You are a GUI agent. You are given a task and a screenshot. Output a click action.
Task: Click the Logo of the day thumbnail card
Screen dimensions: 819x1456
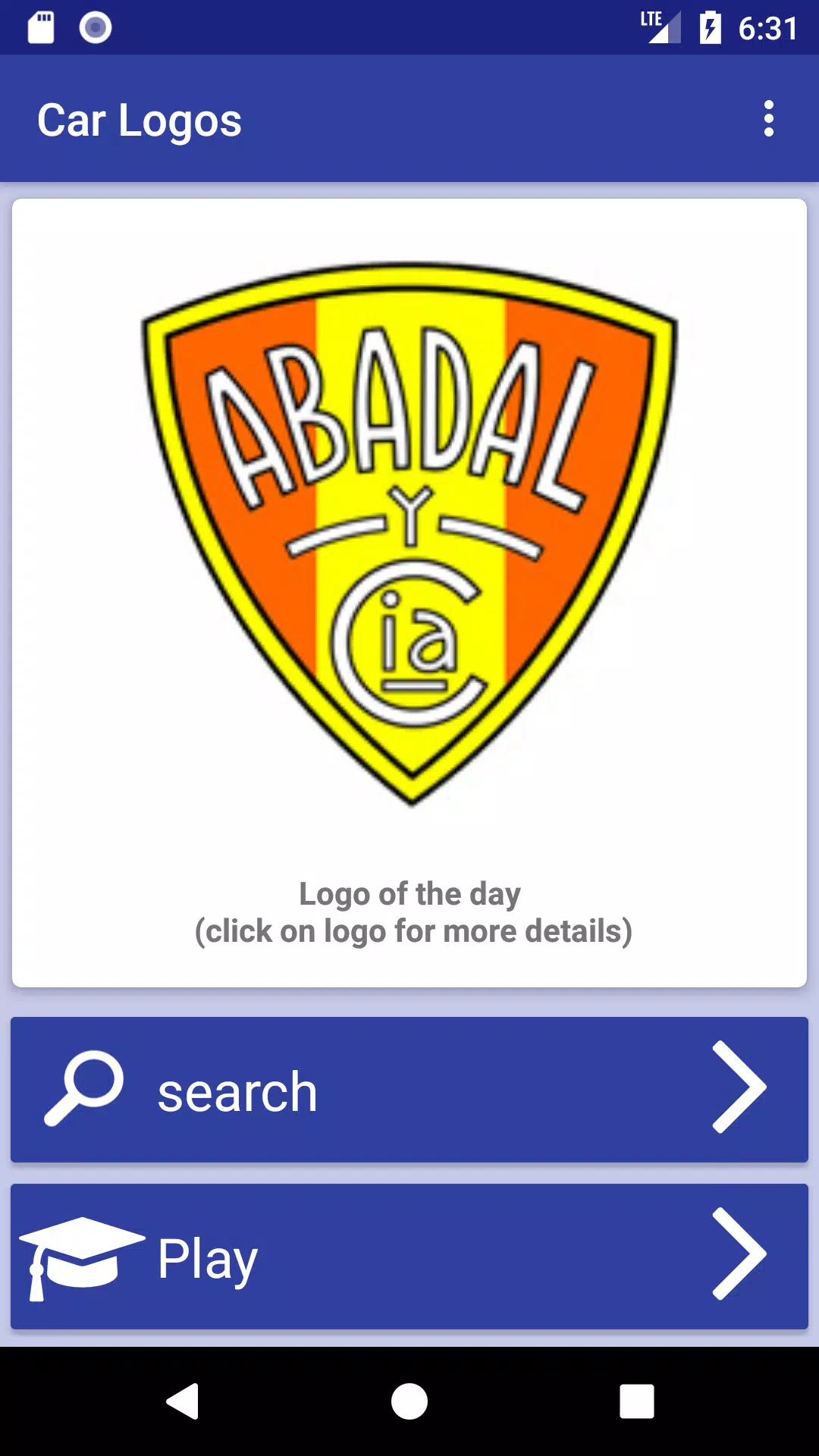click(409, 591)
